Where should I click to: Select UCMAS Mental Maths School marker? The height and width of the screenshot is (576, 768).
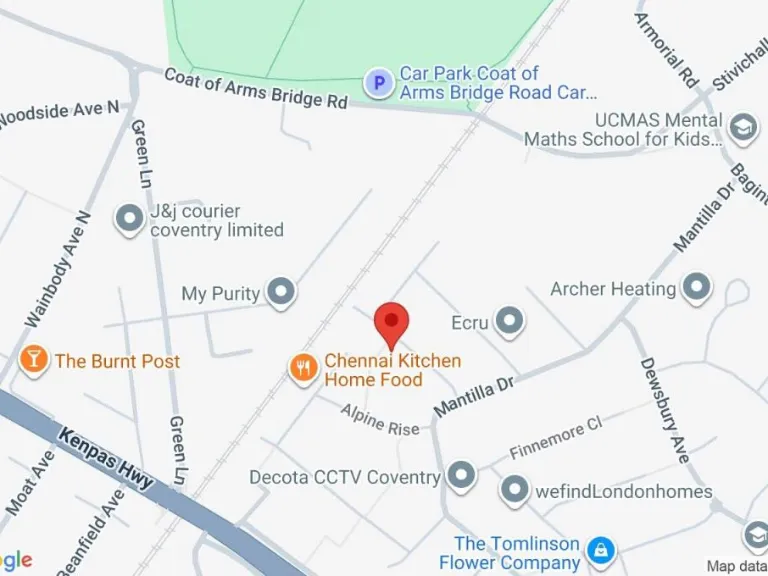tap(742, 128)
